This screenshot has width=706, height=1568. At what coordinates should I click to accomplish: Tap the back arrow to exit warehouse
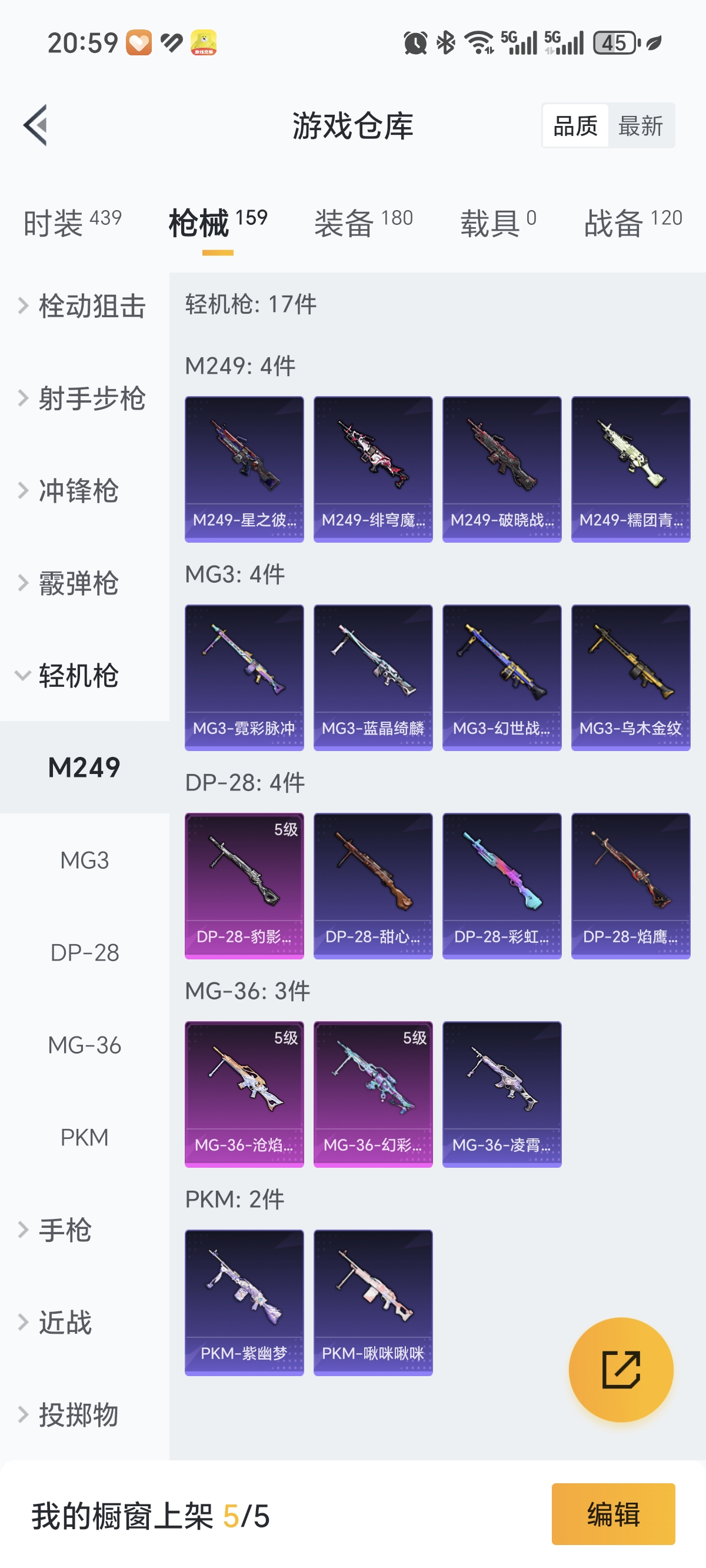pyautogui.click(x=35, y=125)
